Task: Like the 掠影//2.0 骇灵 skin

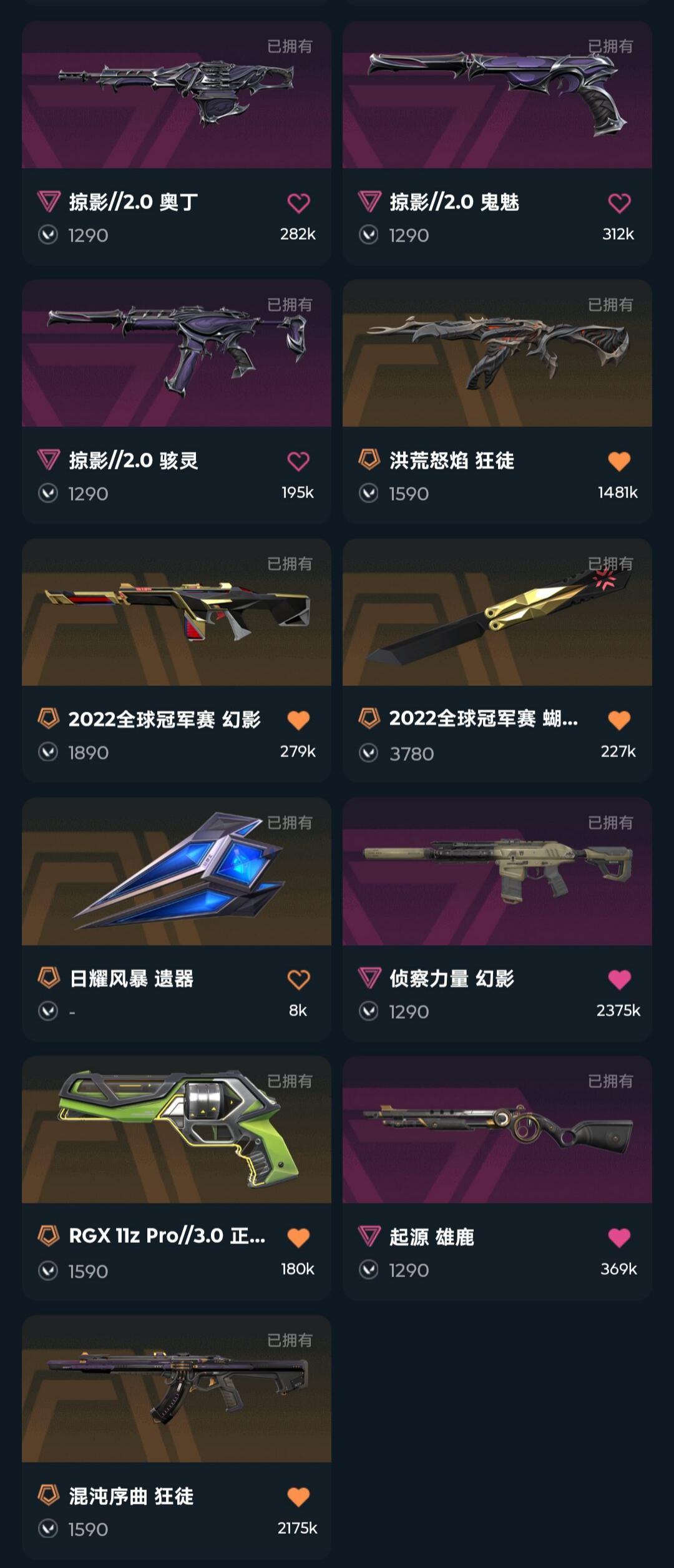Action: click(298, 461)
